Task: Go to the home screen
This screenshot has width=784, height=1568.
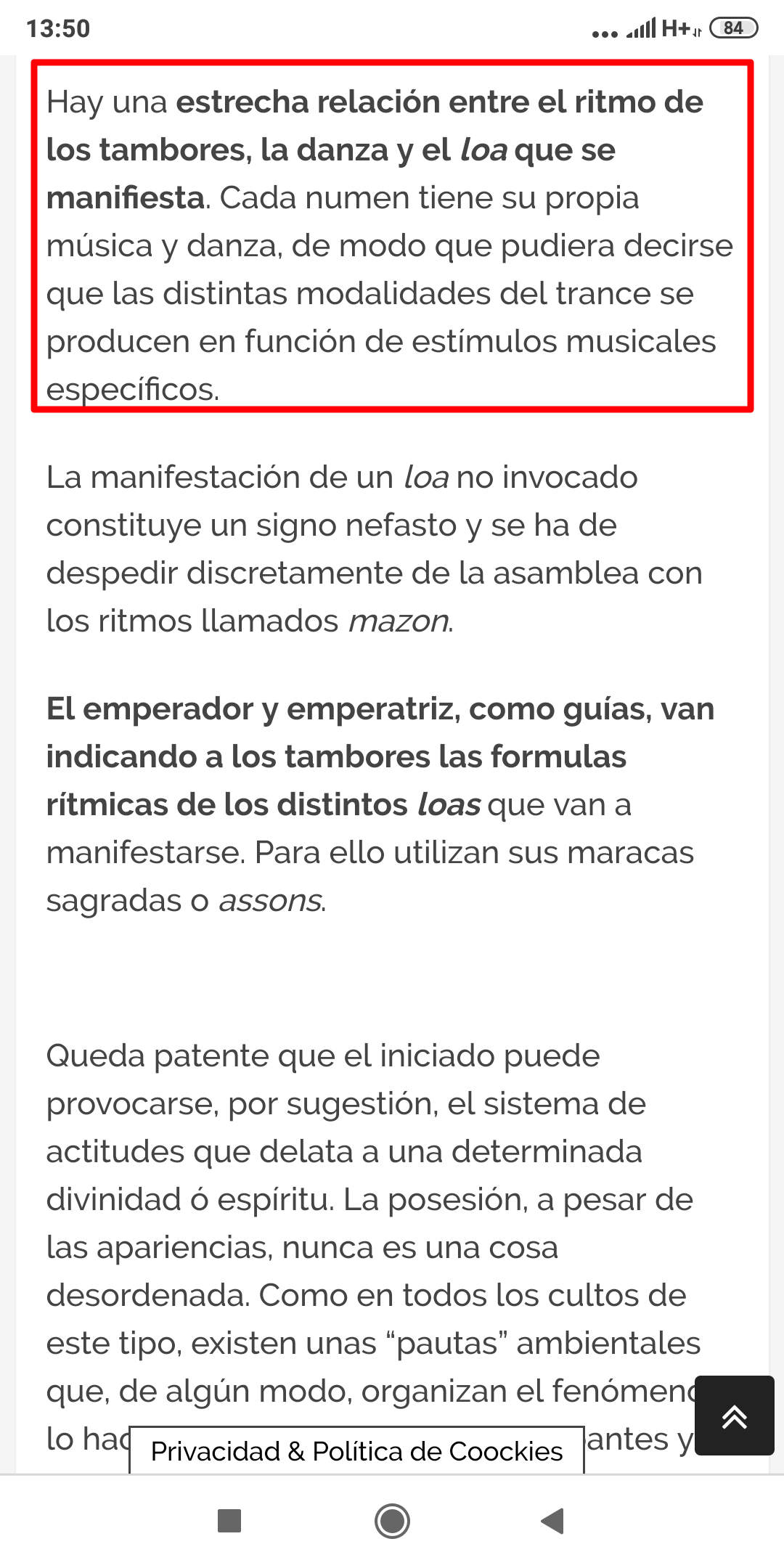Action: click(392, 1521)
